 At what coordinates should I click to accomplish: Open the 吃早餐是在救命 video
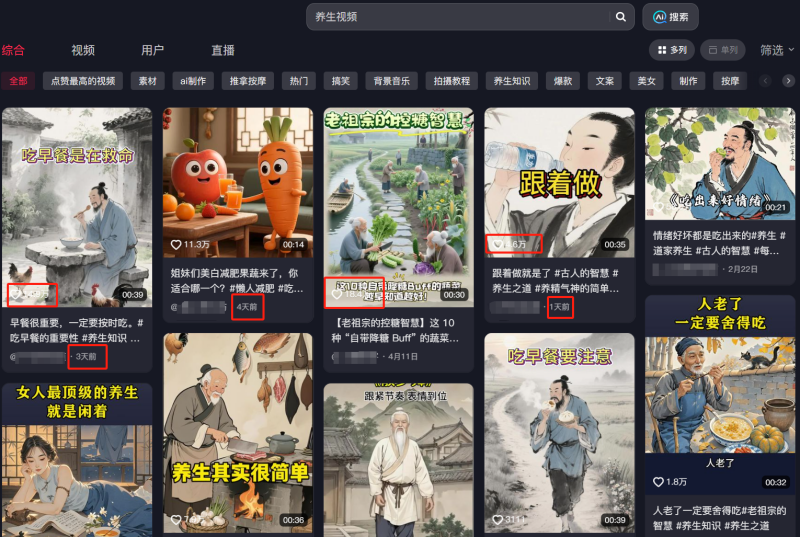(x=76, y=205)
